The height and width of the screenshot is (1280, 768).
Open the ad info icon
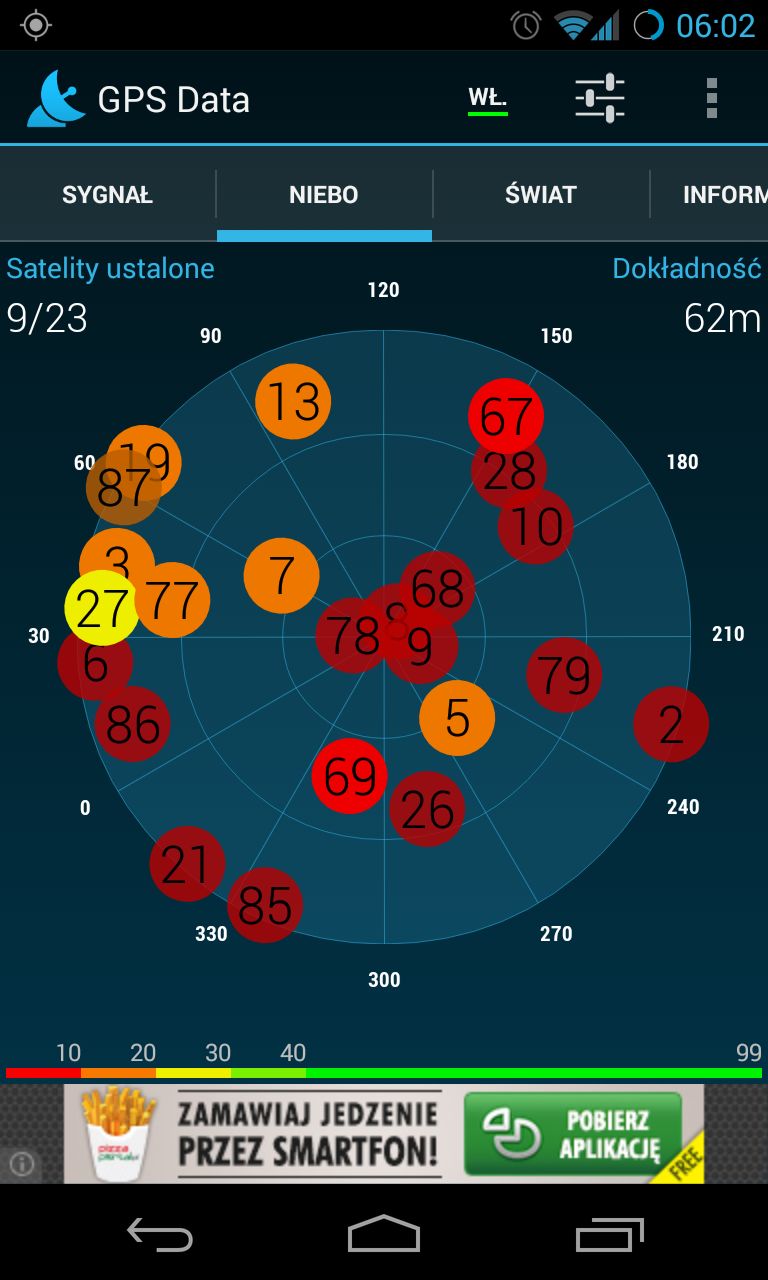(21, 1163)
